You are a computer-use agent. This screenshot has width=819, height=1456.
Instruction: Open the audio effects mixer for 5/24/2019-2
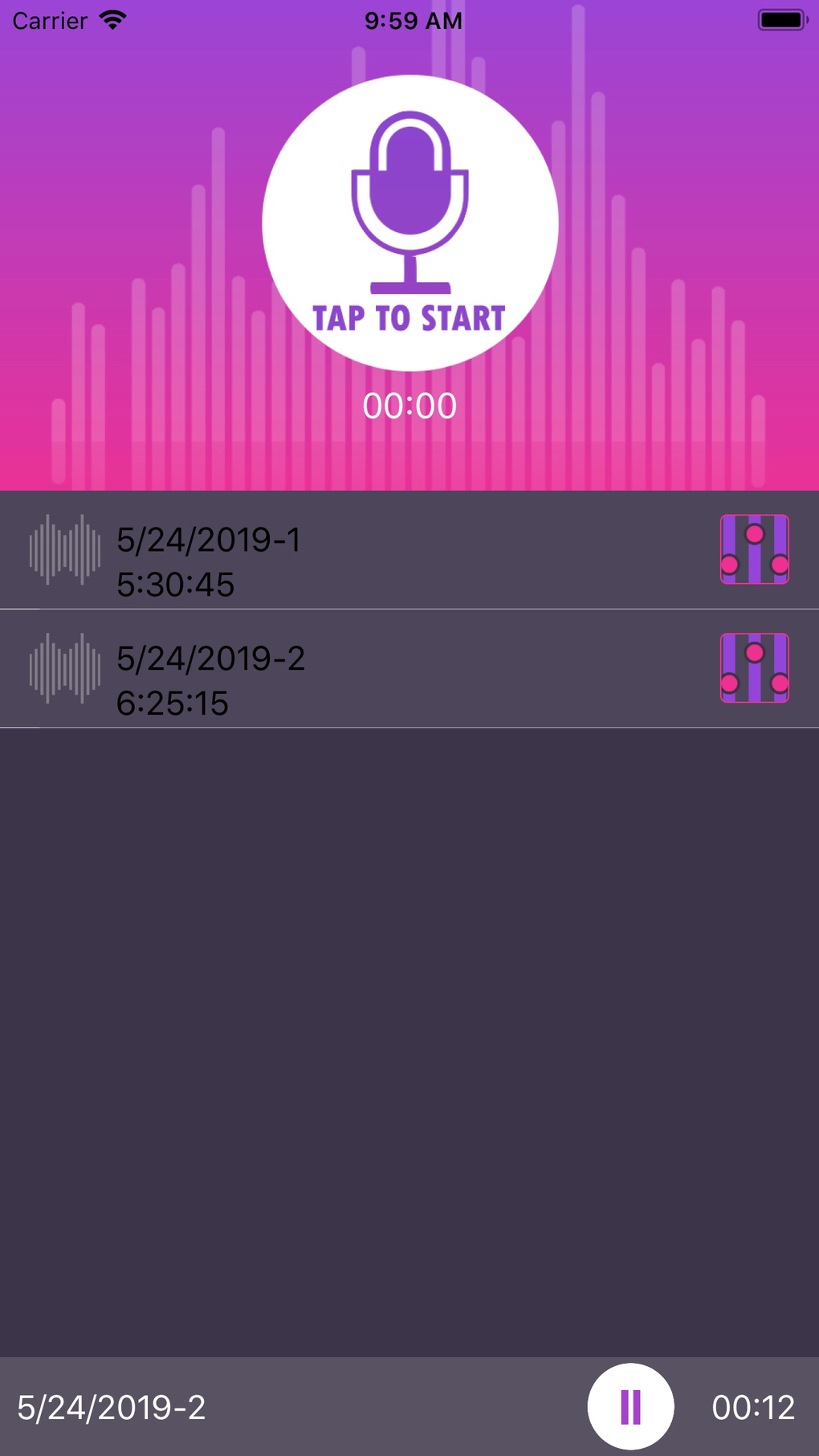(753, 668)
